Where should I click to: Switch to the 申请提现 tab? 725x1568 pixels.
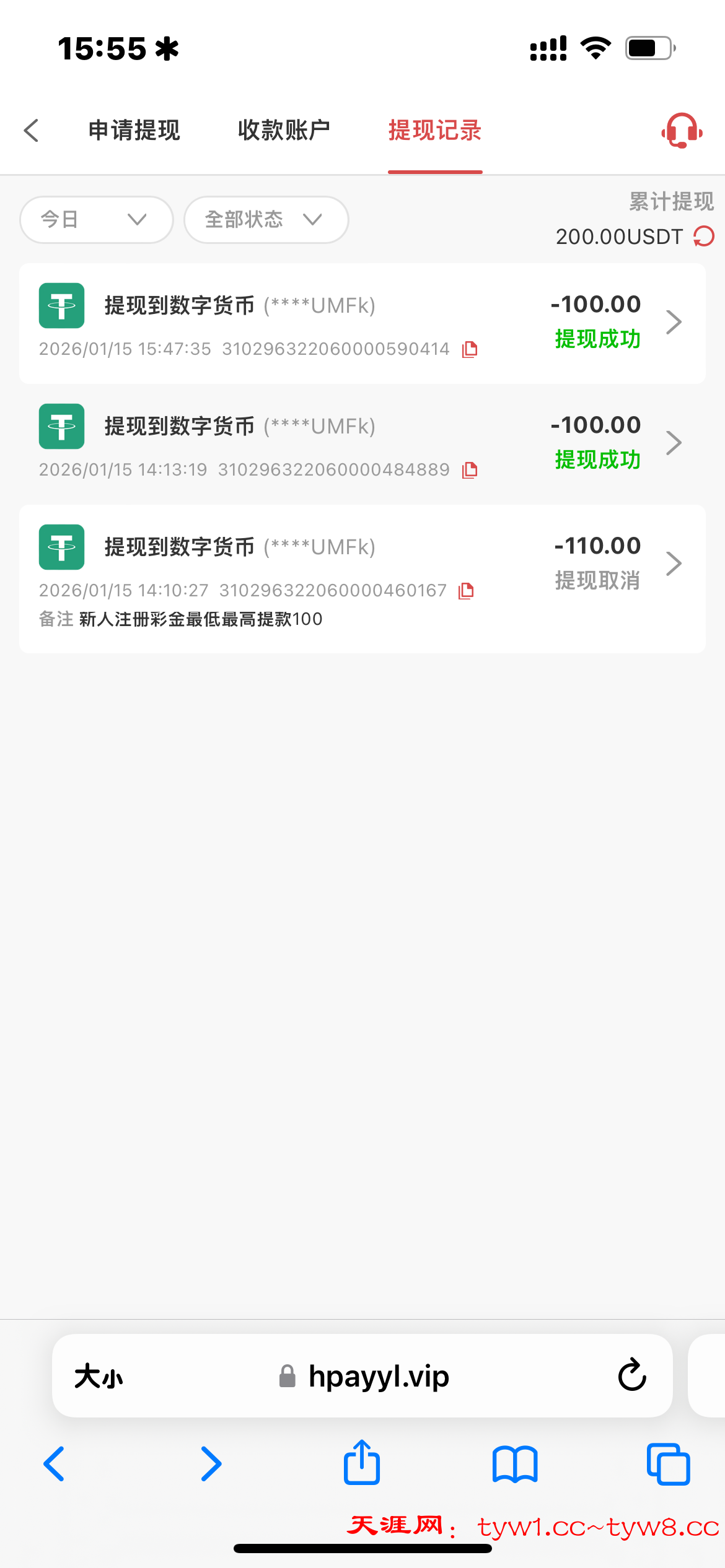tap(134, 131)
